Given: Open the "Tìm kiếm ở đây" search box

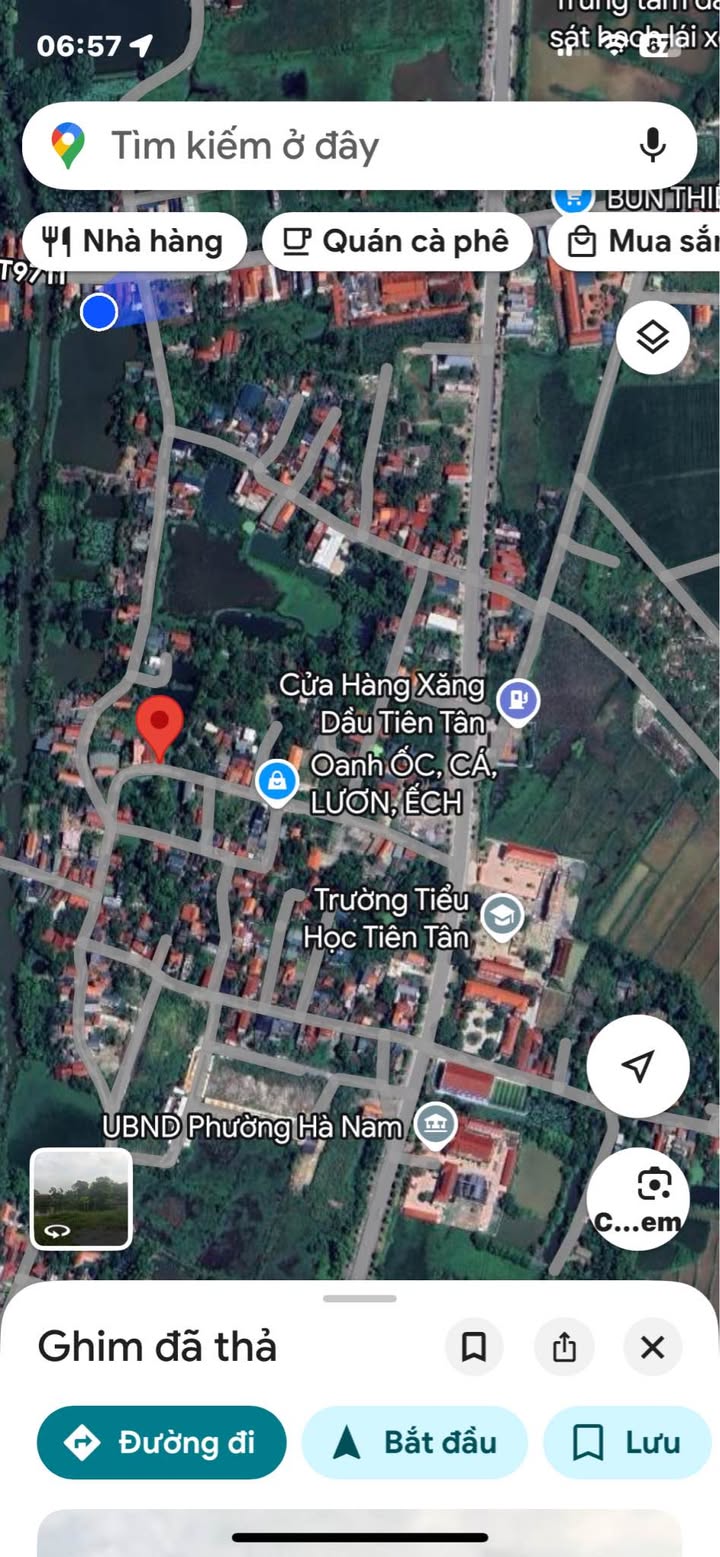Looking at the screenshot, I should [330, 146].
